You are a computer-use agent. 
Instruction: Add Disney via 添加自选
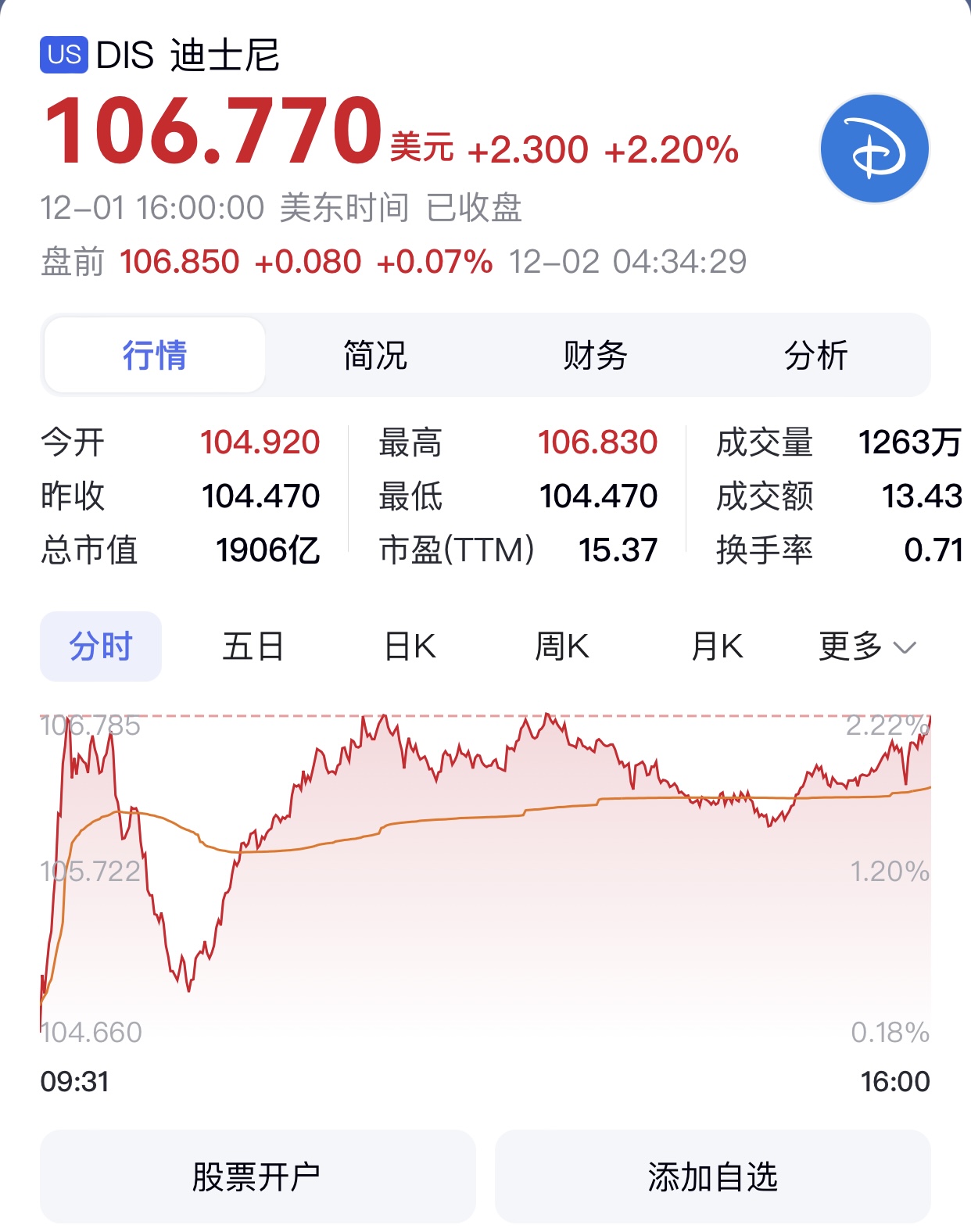tap(712, 1176)
